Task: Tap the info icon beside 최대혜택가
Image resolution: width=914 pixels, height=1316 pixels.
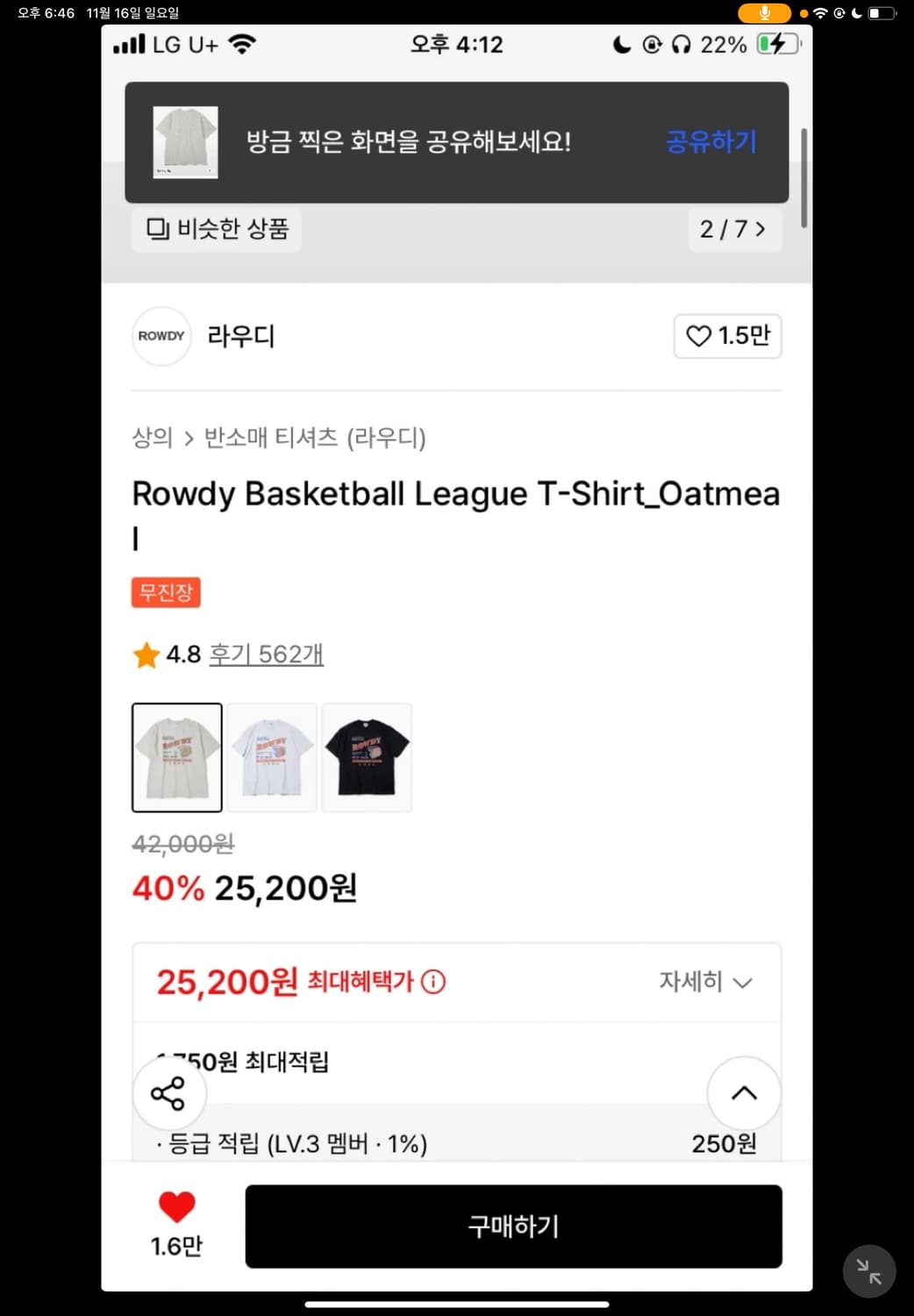Action: (433, 983)
